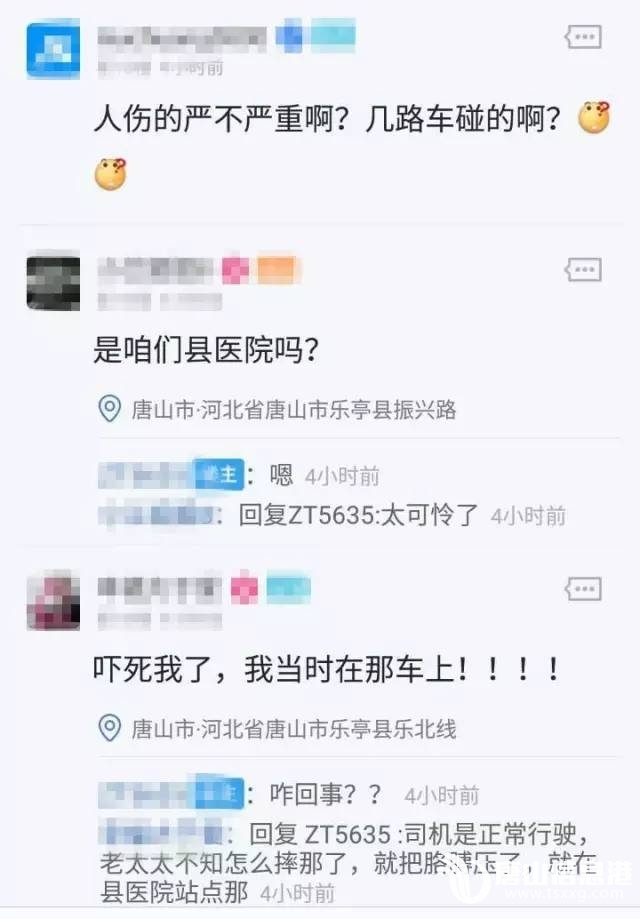Viewport: 640px width, 919px height.
Task: View profile picture of the 是咱们县医院吗 commenter
Action: coord(53,283)
